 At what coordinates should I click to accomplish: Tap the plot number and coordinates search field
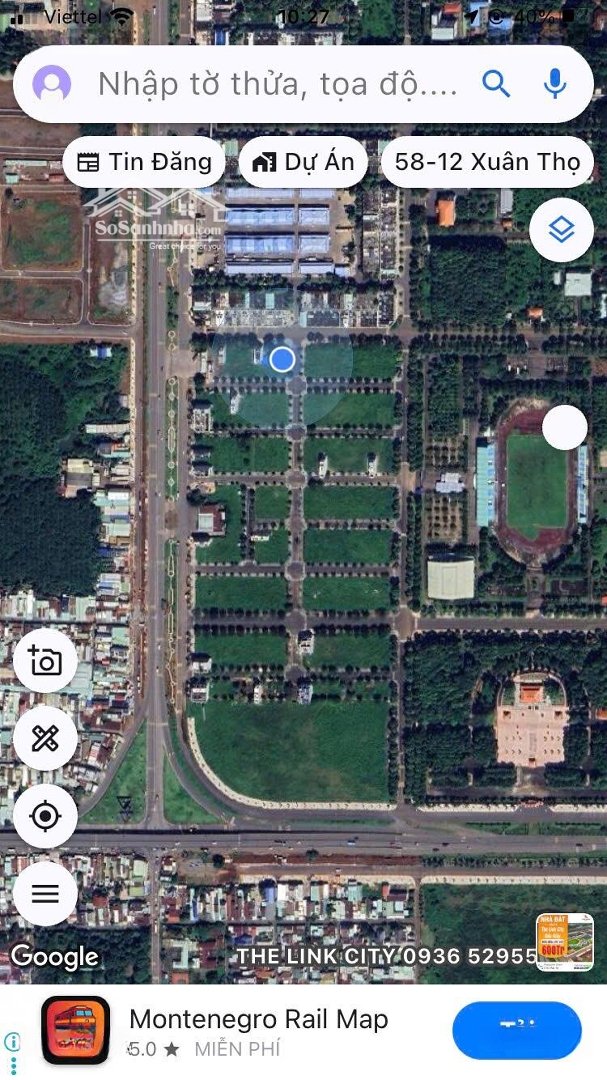278,84
